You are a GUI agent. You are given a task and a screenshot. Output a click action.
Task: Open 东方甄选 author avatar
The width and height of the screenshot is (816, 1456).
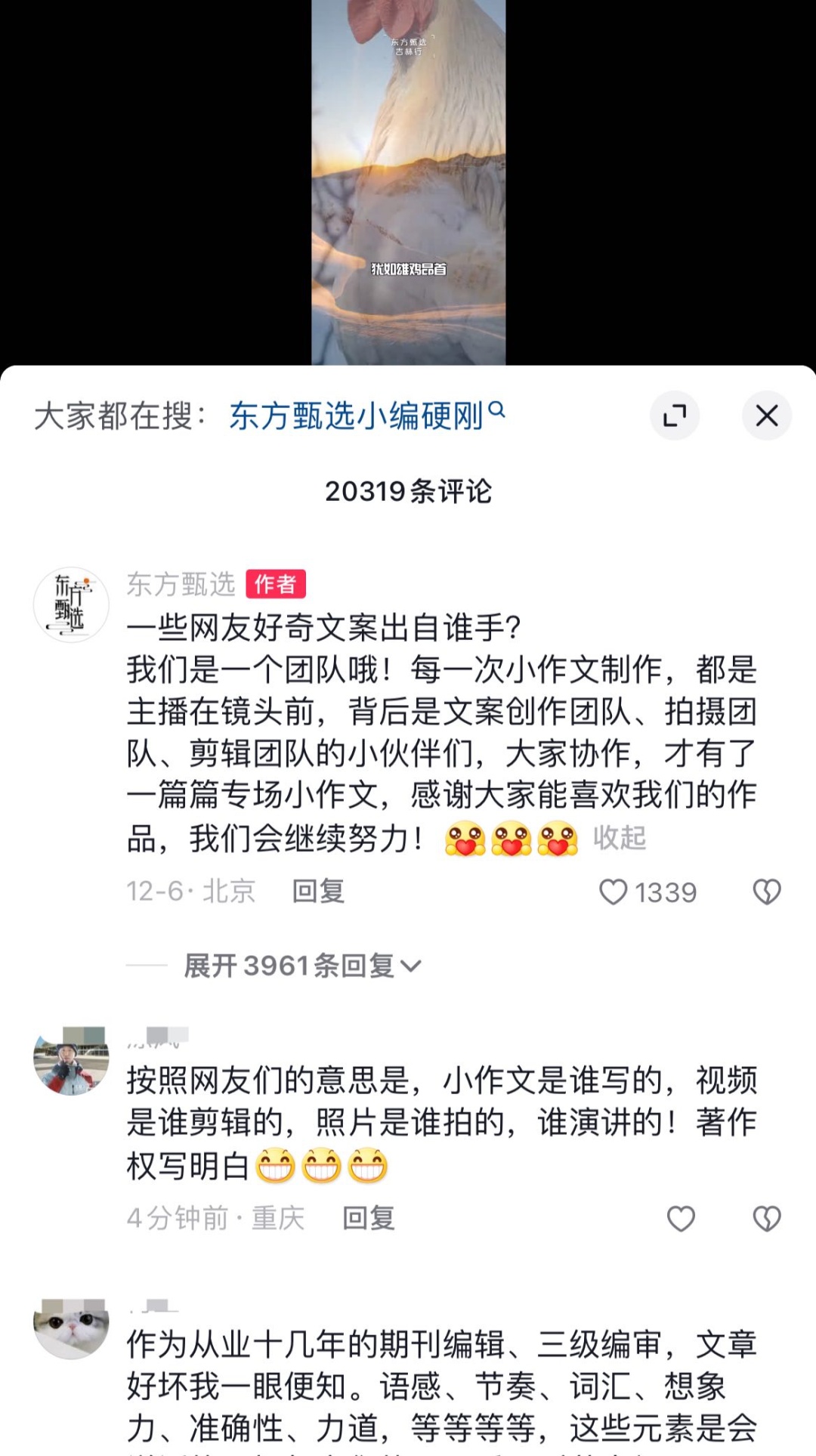coord(71,604)
